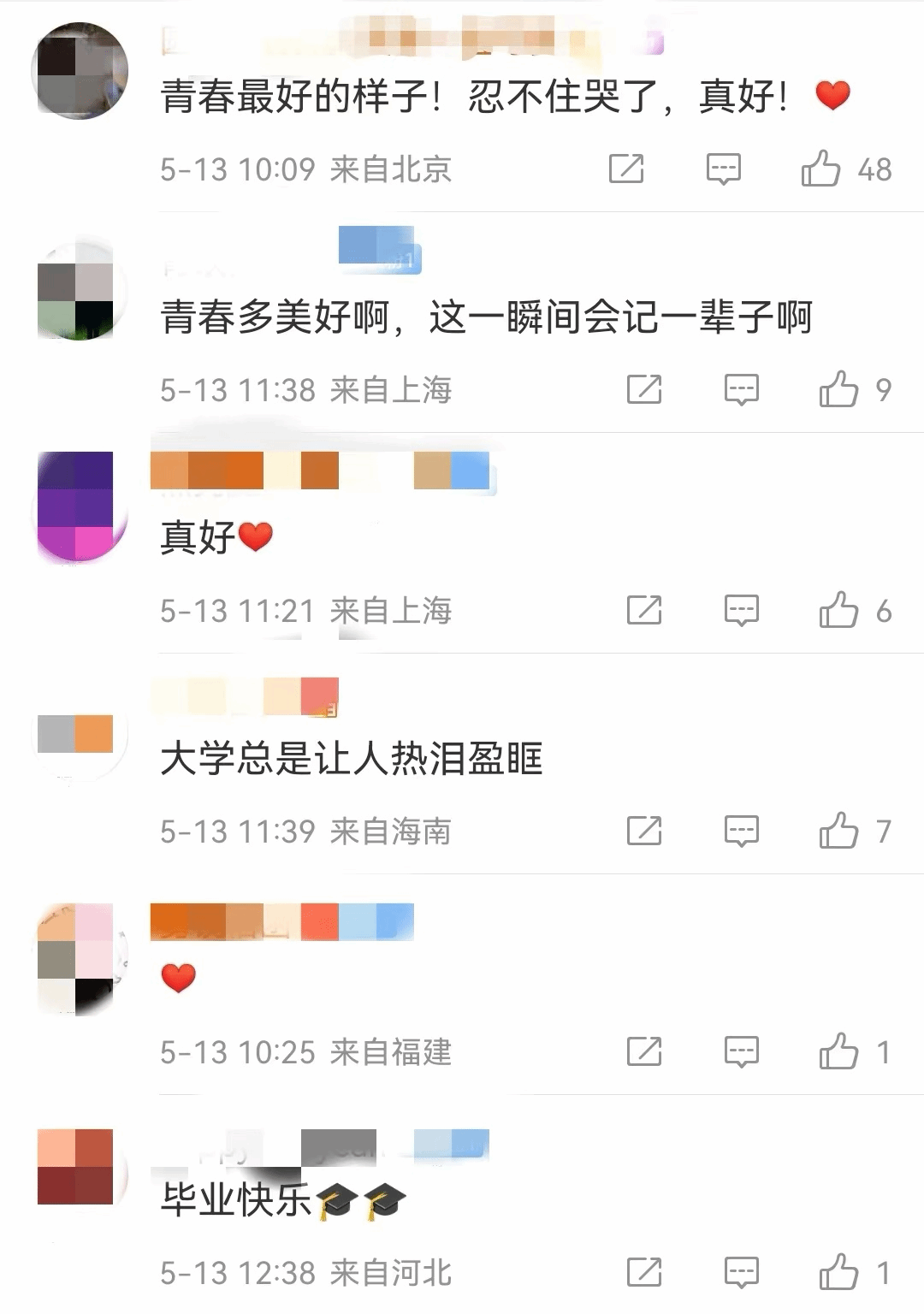The height and width of the screenshot is (1314, 924).
Task: Reply to the comment "大学总是让人热泪盈眶"
Action: click(x=741, y=831)
